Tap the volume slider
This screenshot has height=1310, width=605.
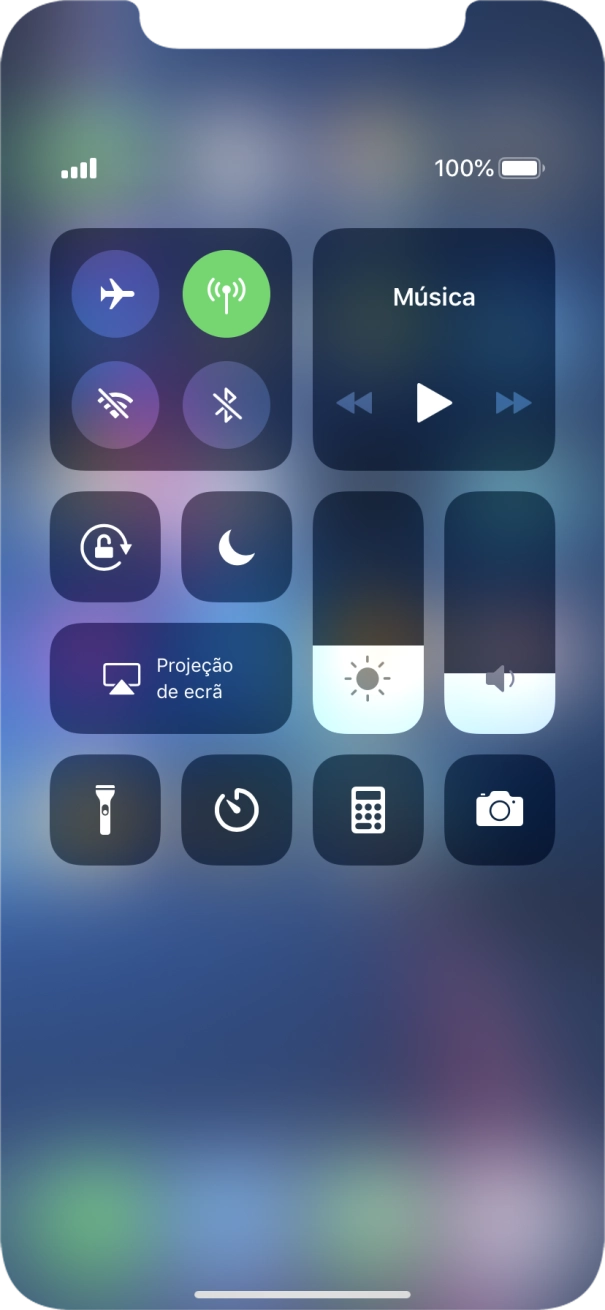click(499, 612)
